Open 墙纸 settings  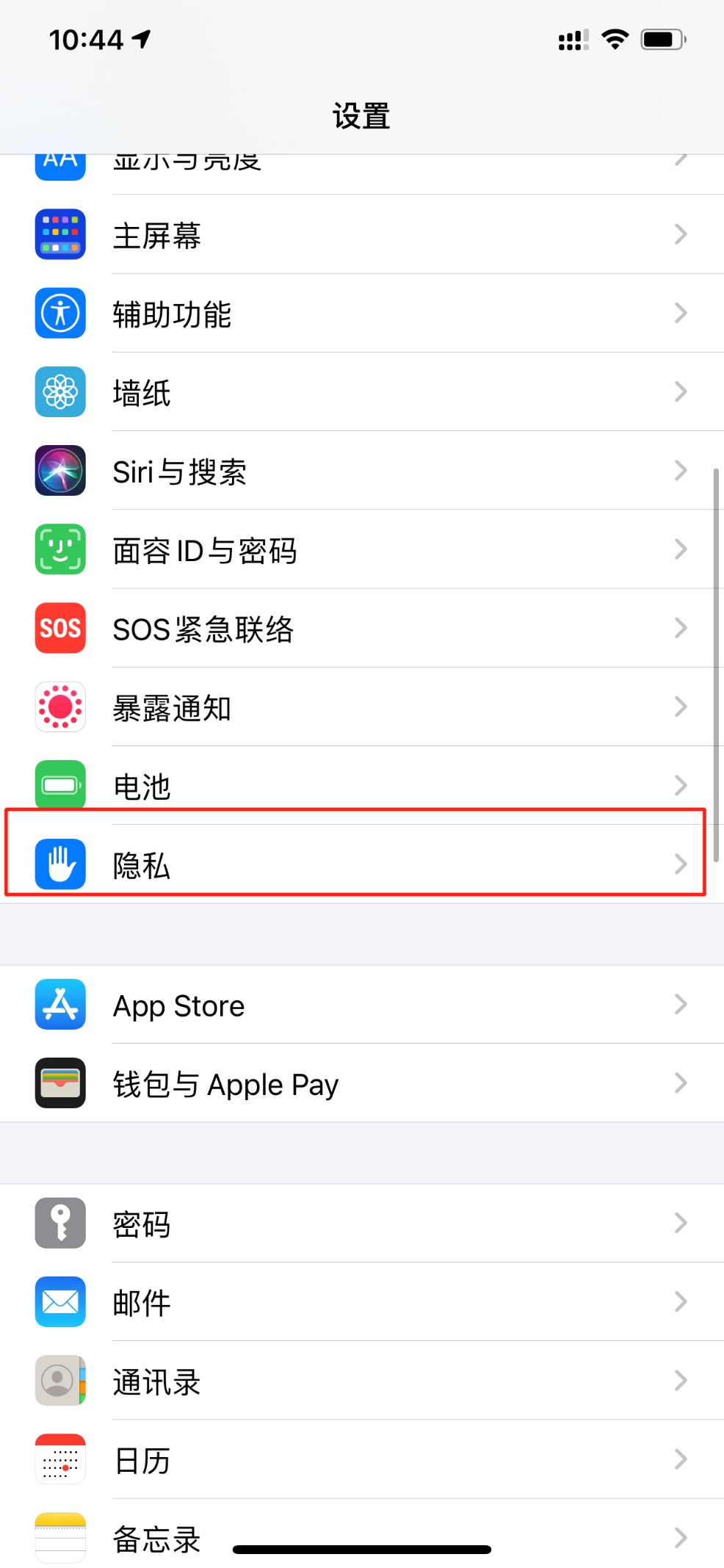[x=362, y=392]
